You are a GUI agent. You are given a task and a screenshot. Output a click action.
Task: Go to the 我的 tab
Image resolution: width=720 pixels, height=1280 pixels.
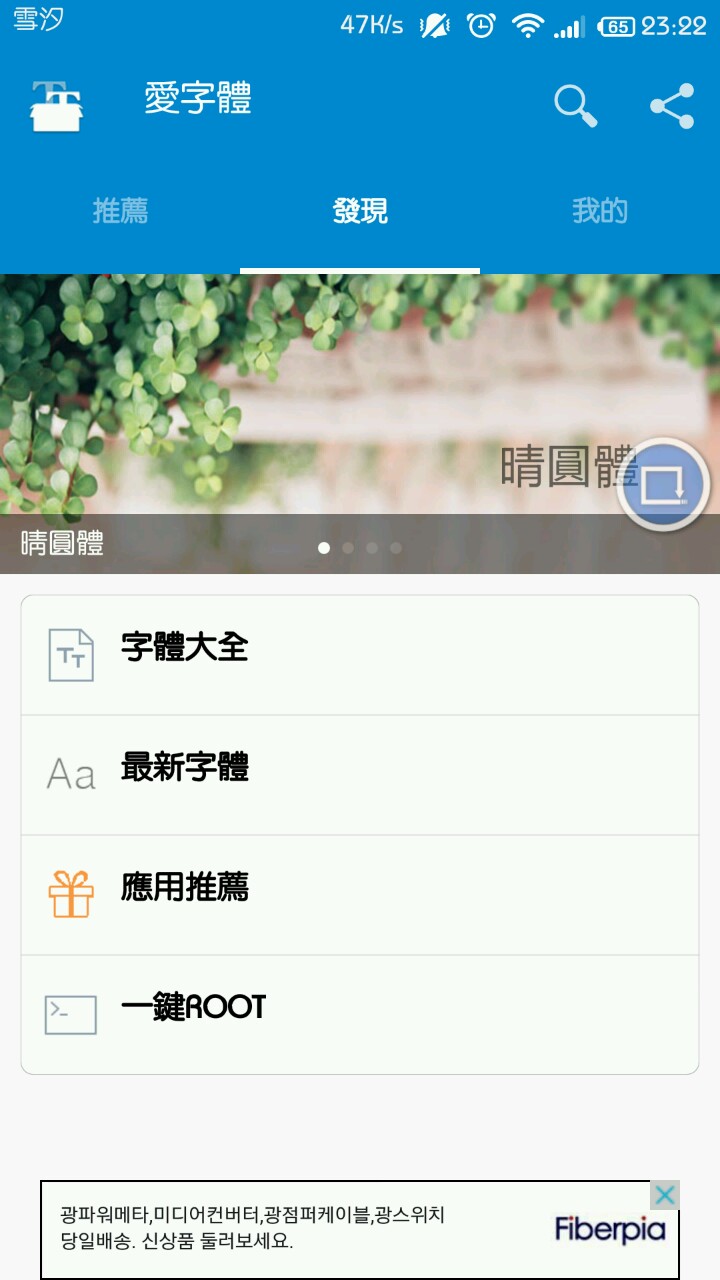[600, 211]
